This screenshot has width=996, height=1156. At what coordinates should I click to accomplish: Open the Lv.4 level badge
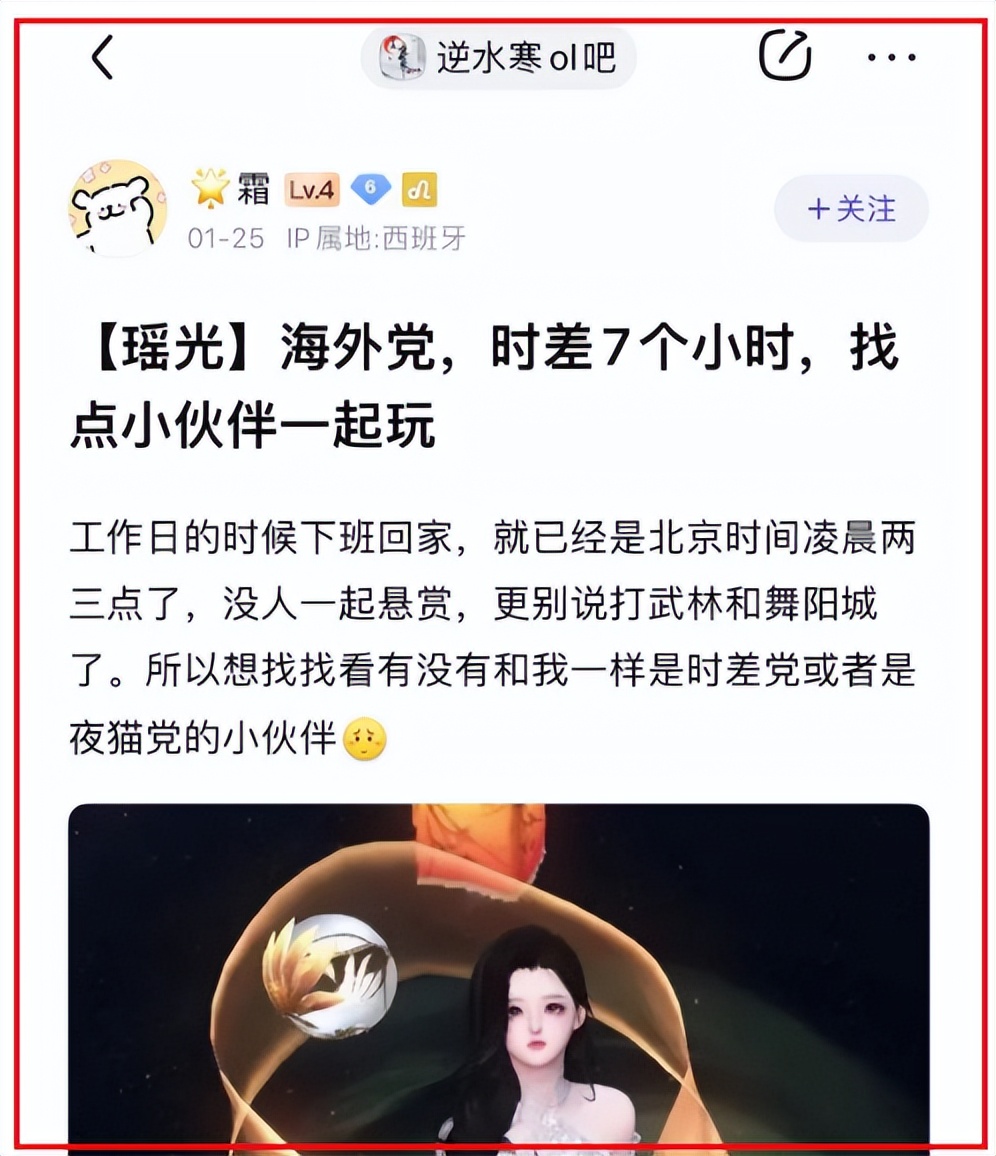310,189
